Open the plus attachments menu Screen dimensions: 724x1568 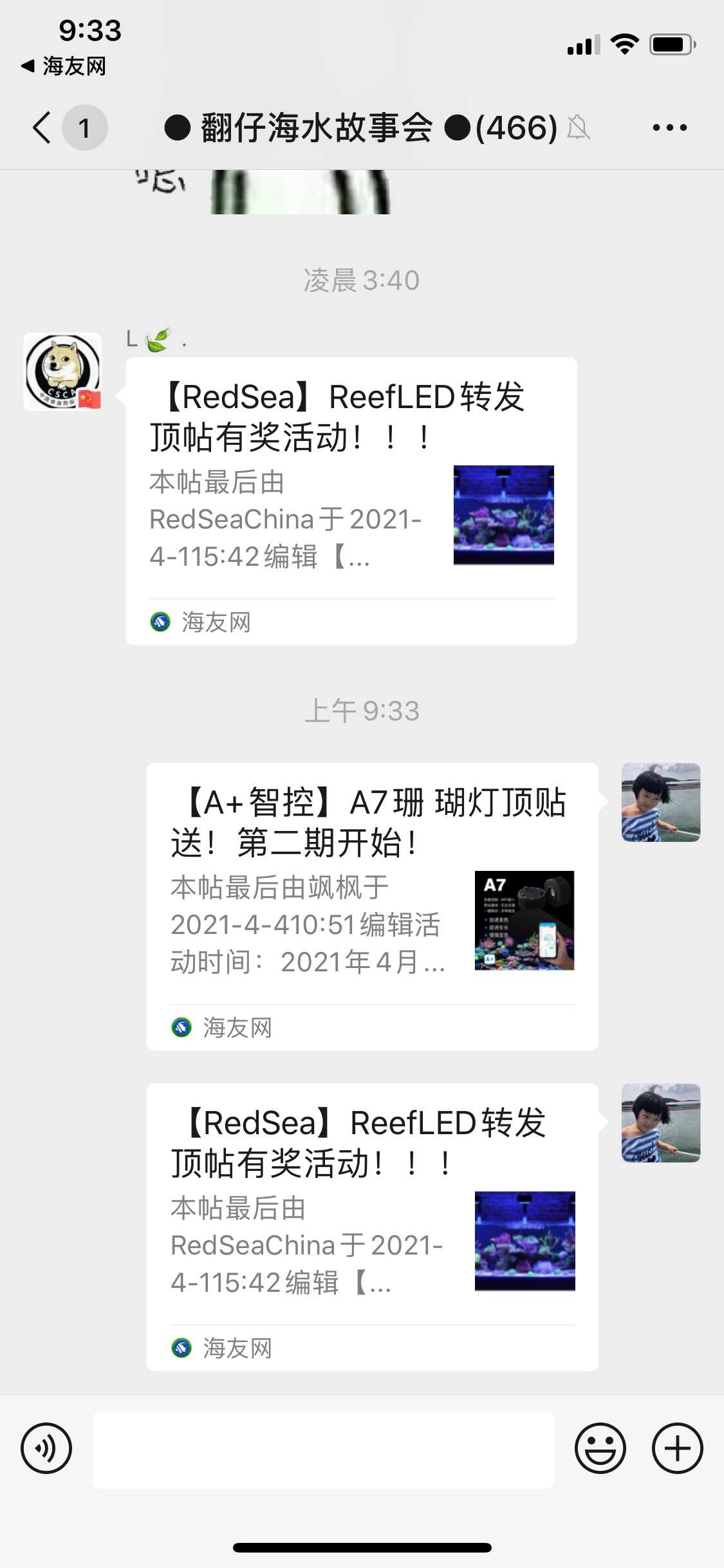(677, 1449)
